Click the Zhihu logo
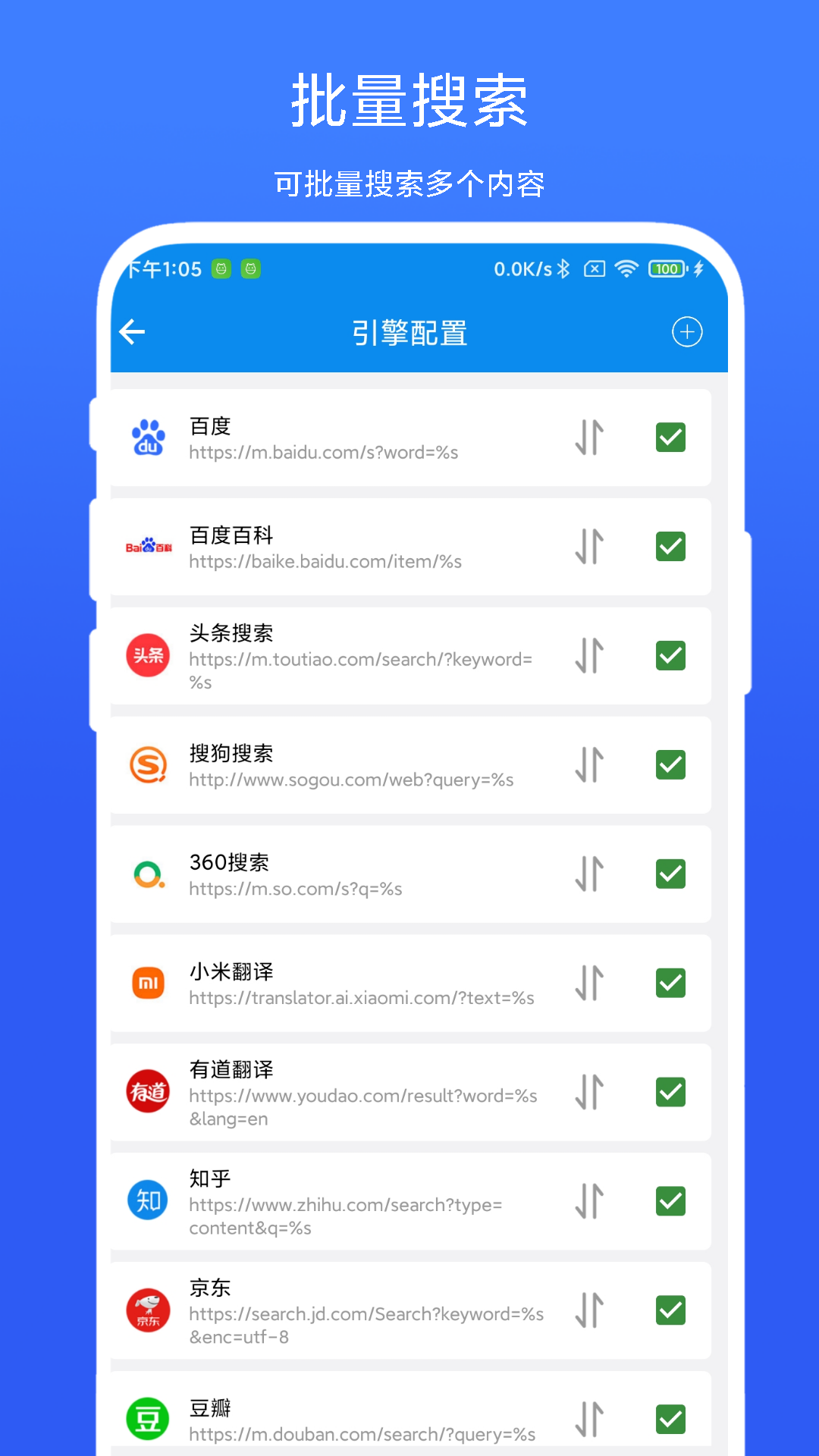 pyautogui.click(x=148, y=1201)
